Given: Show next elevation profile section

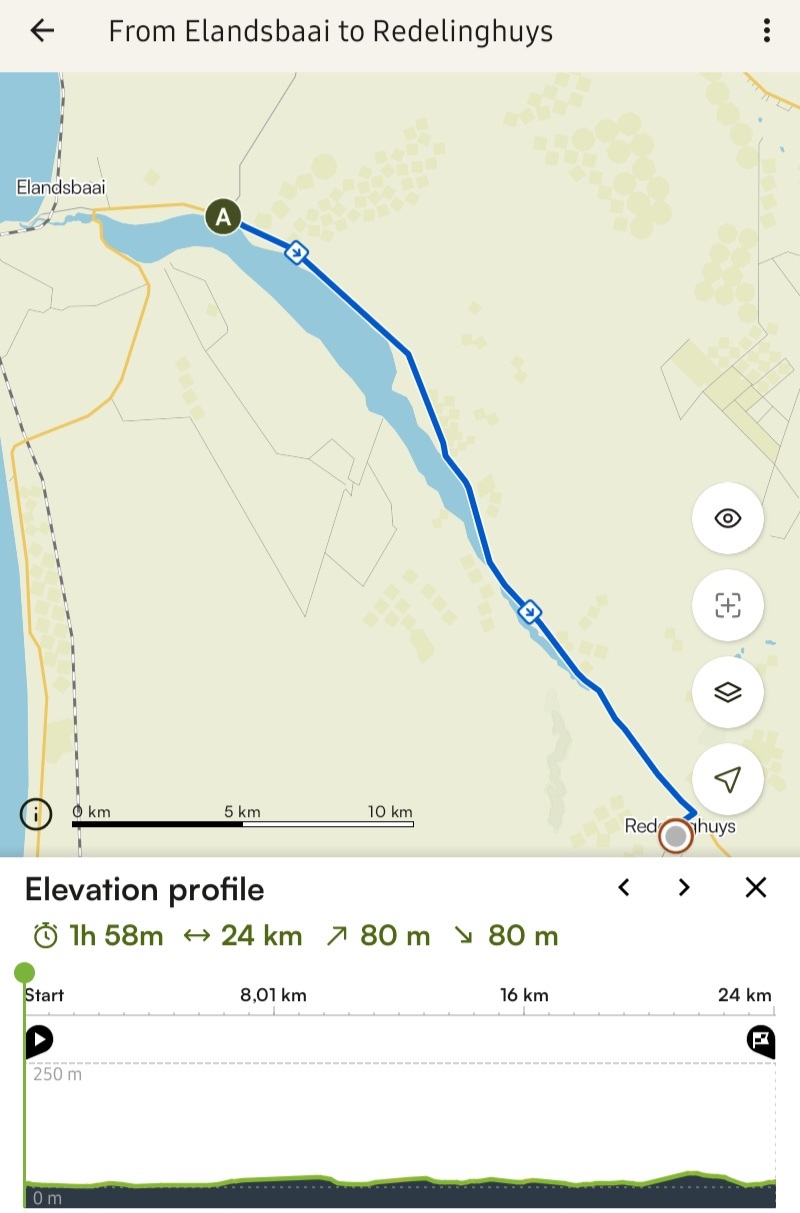Looking at the screenshot, I should pos(684,887).
